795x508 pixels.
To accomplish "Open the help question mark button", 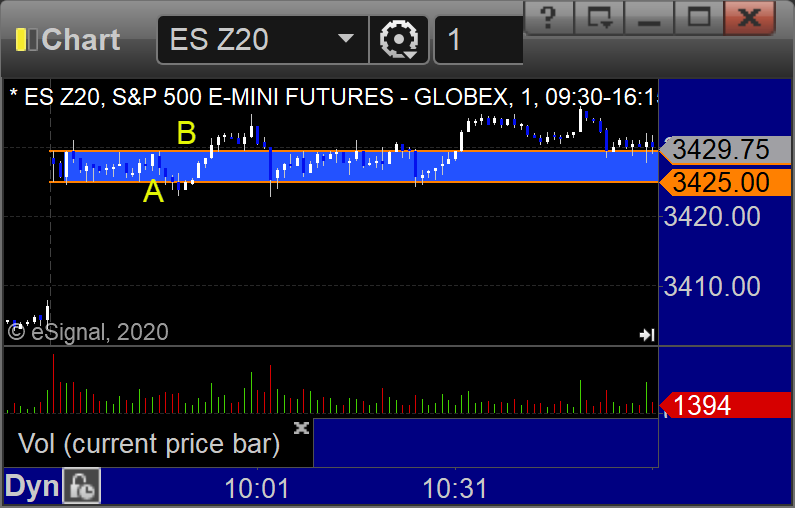I will coord(551,16).
